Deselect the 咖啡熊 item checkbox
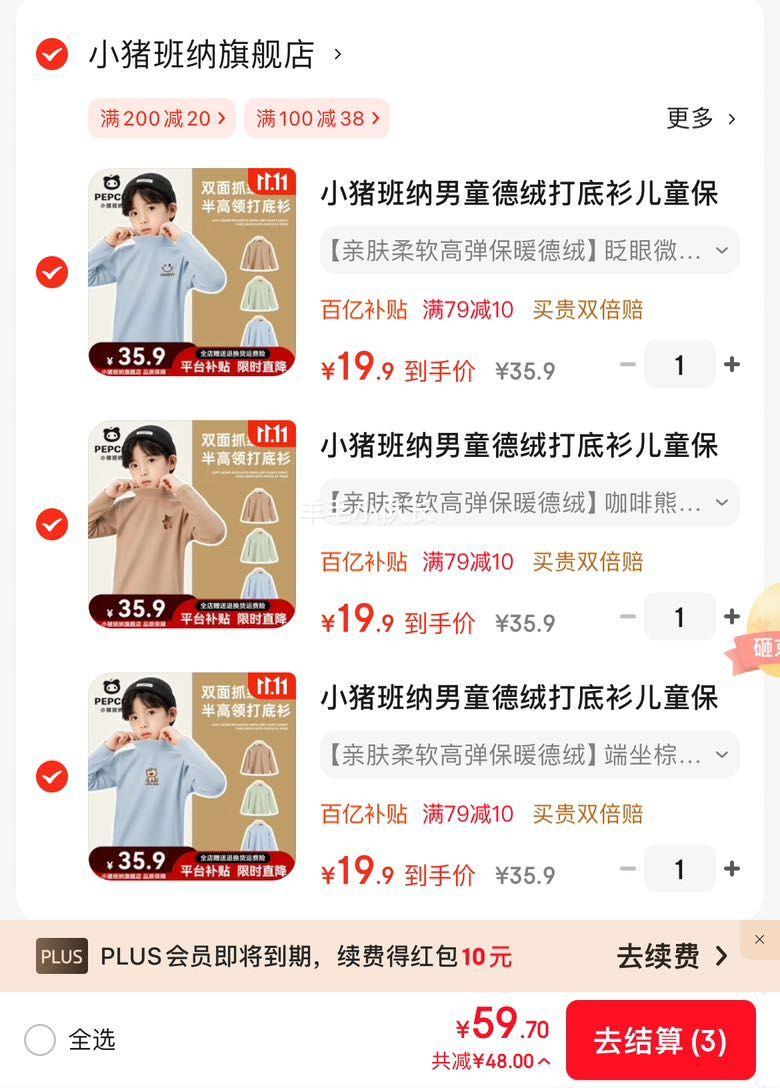Viewport: 780px width, 1088px height. (52, 524)
